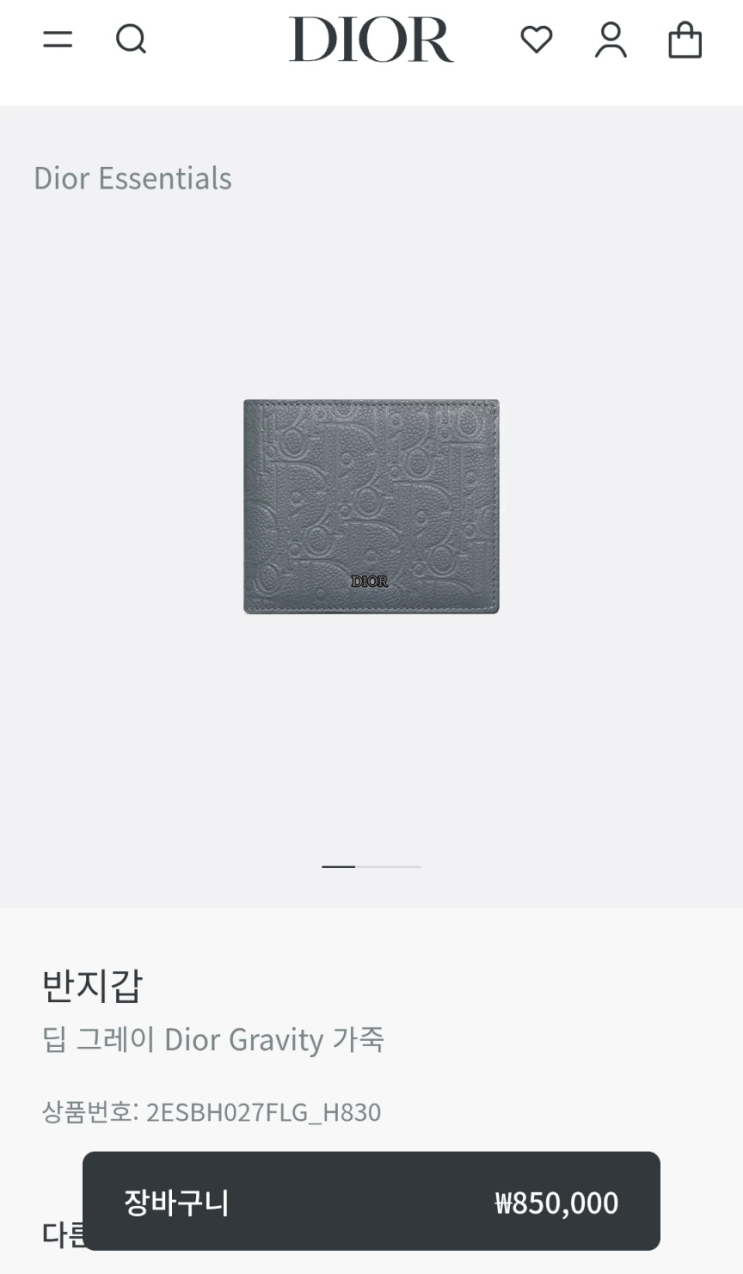View the gray wallet product image

click(x=371, y=506)
